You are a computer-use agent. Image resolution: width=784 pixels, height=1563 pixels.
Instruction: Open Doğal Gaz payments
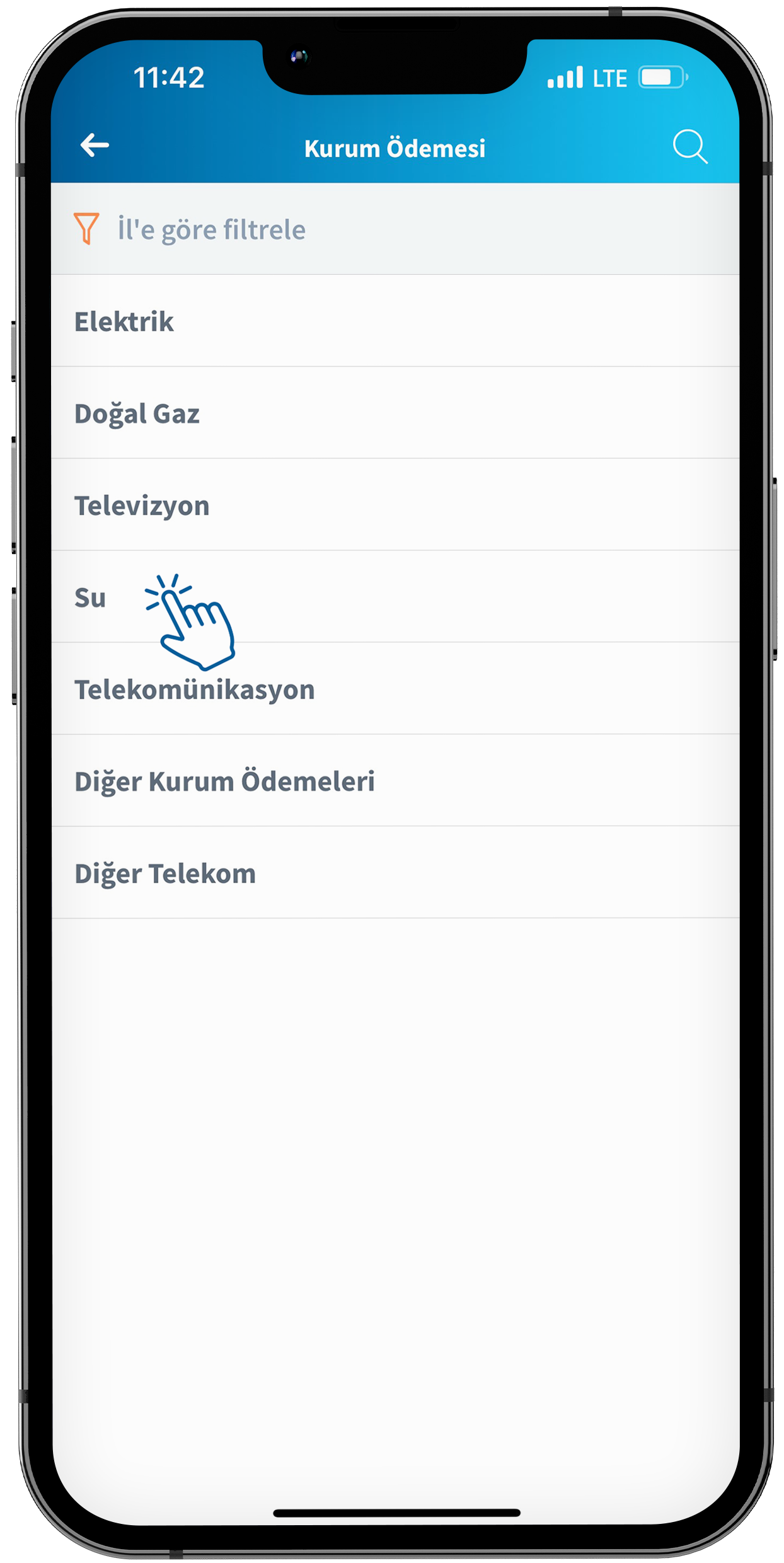pos(137,413)
